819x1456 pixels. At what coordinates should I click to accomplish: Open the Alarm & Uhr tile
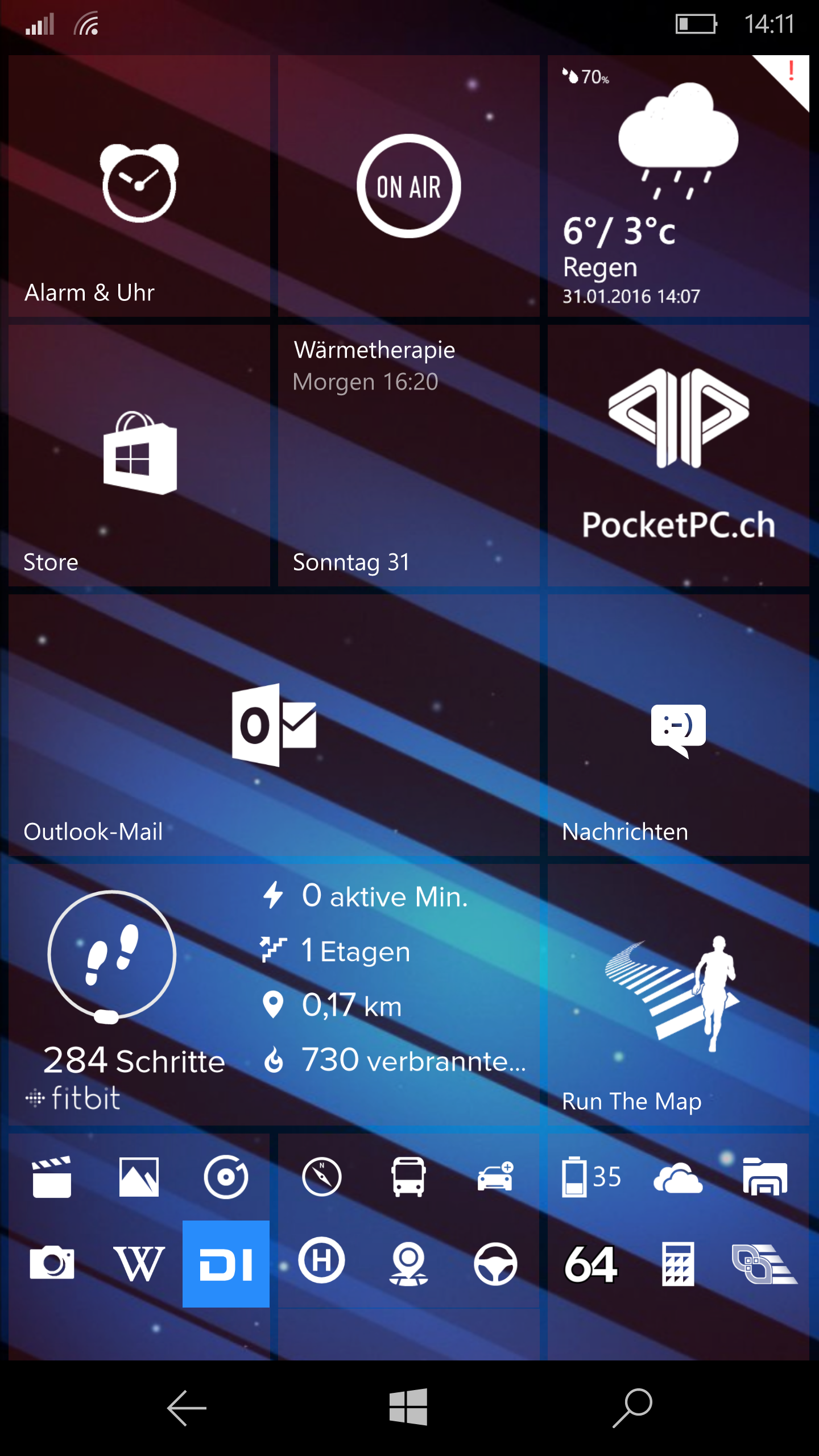(139, 186)
